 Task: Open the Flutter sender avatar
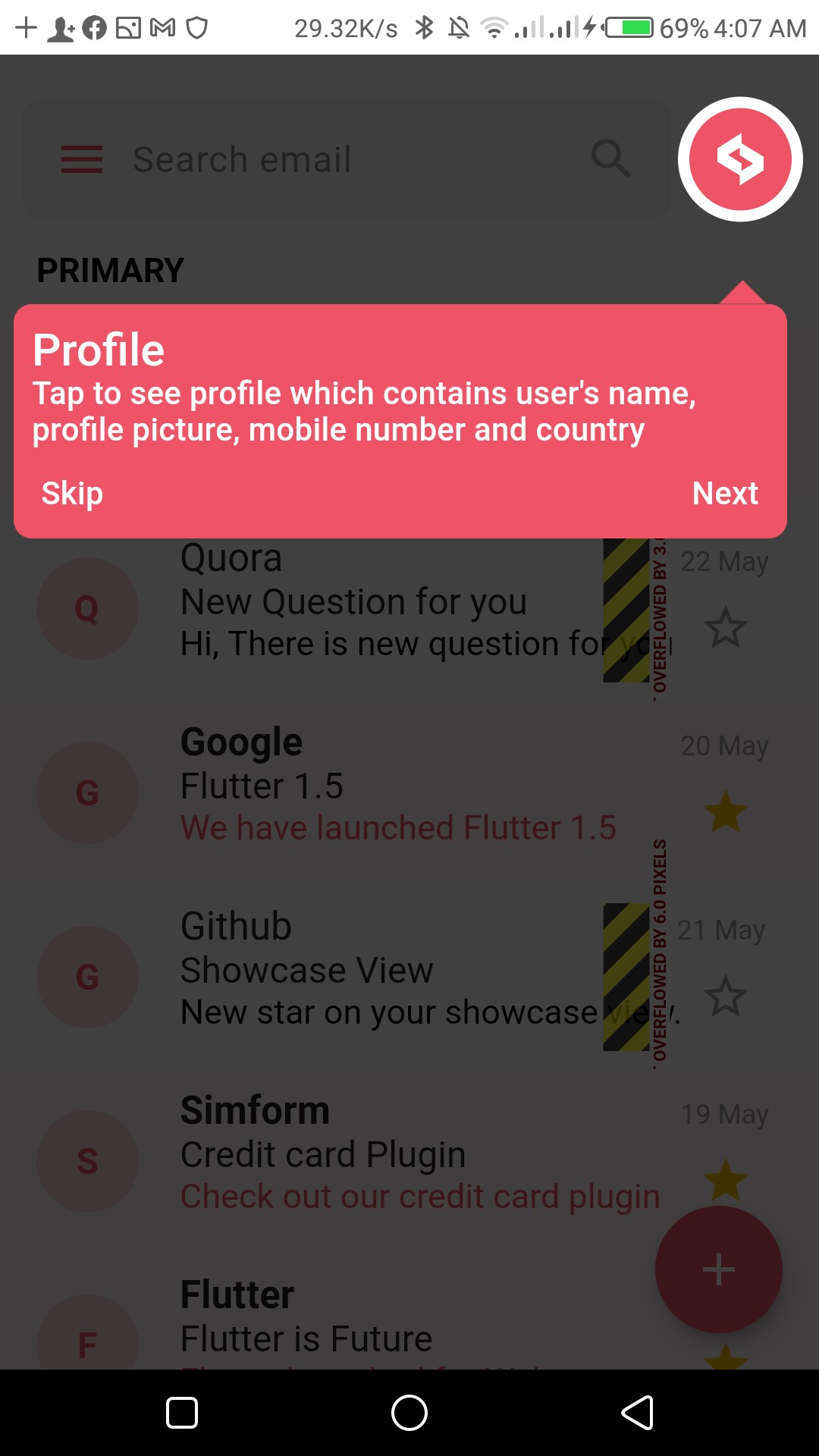coord(87,1342)
